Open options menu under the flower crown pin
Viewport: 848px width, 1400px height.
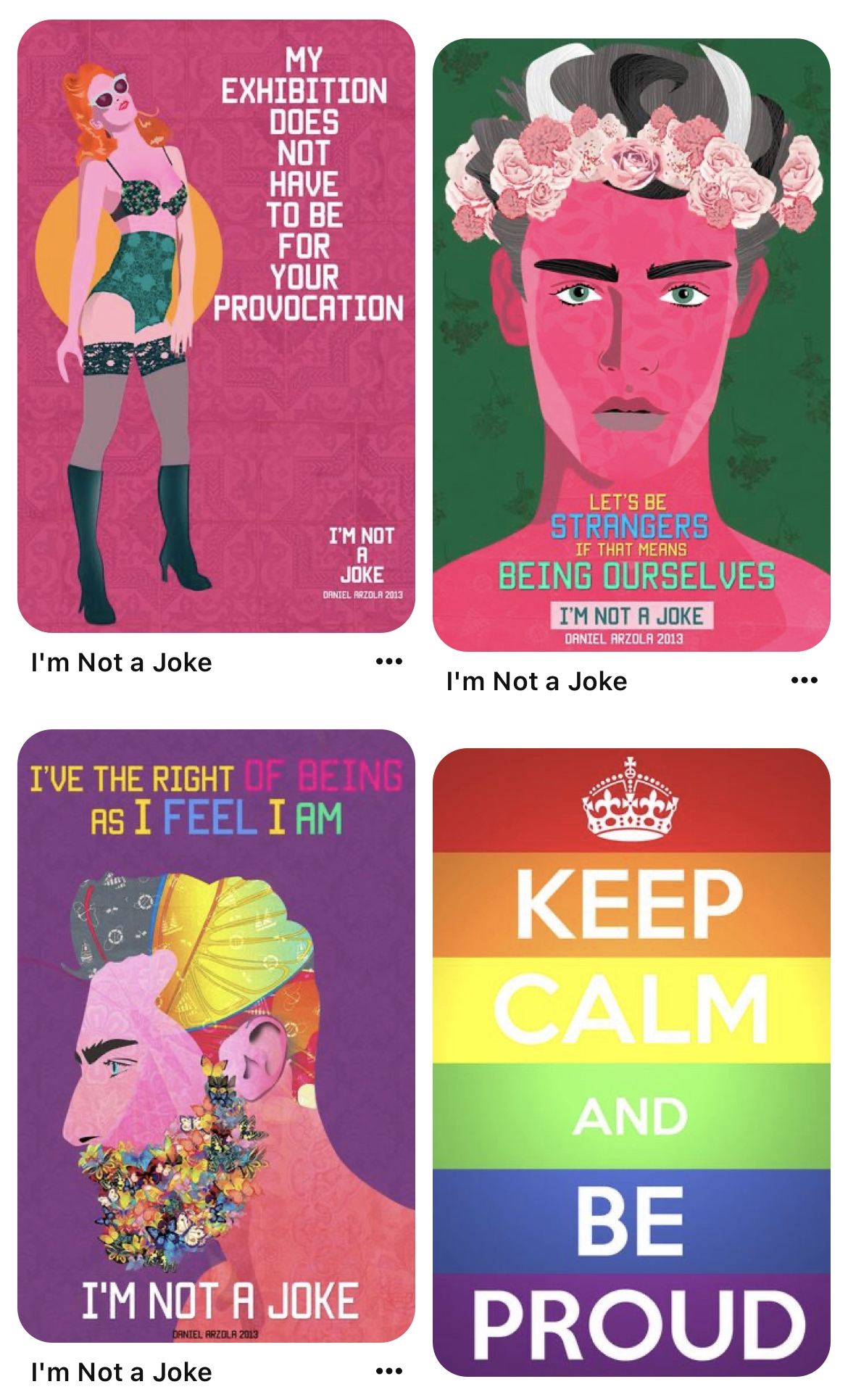click(805, 681)
